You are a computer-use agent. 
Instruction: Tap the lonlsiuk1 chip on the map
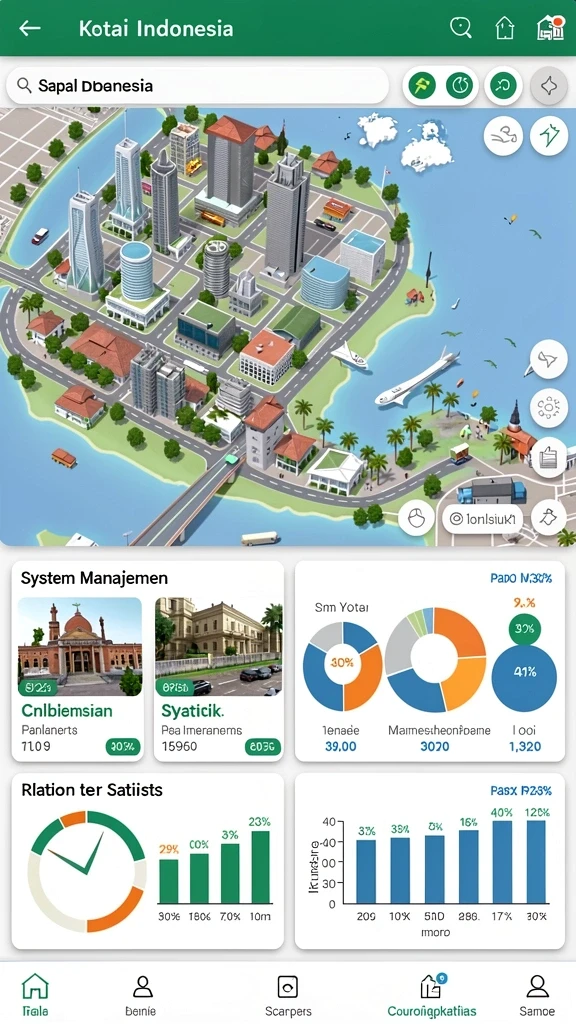point(483,519)
